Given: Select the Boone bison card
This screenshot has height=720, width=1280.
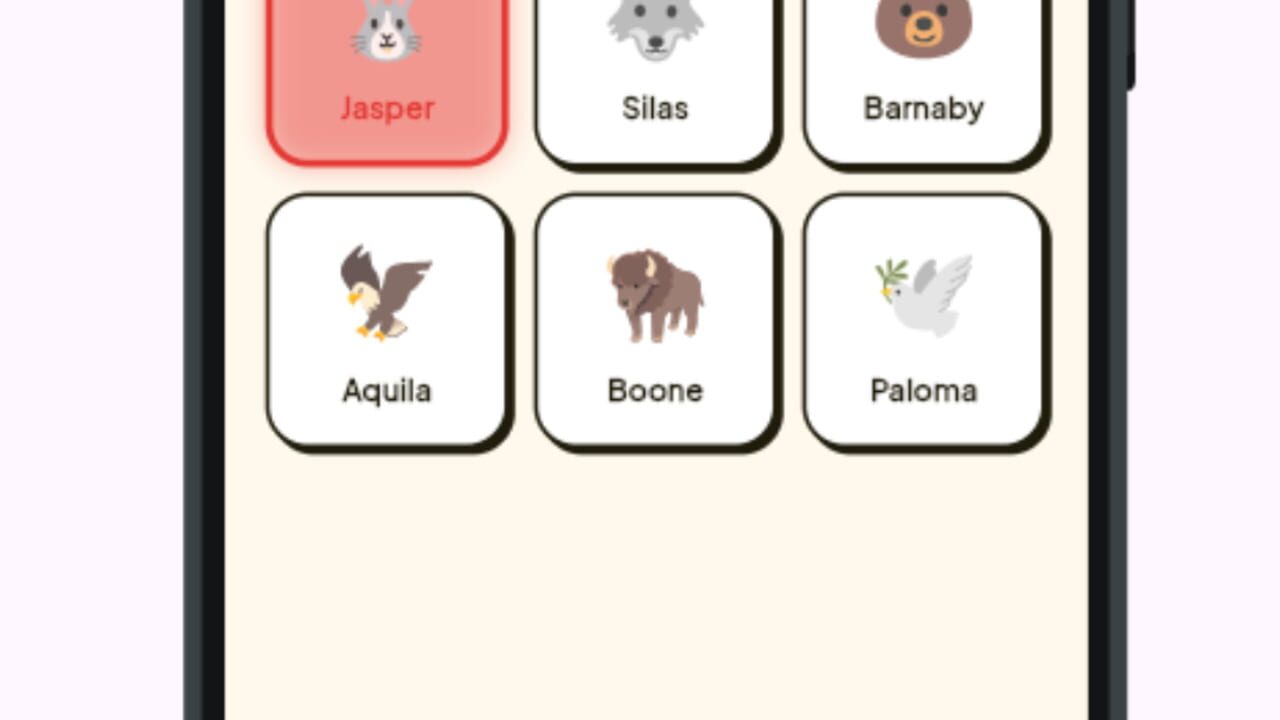Looking at the screenshot, I should [655, 320].
